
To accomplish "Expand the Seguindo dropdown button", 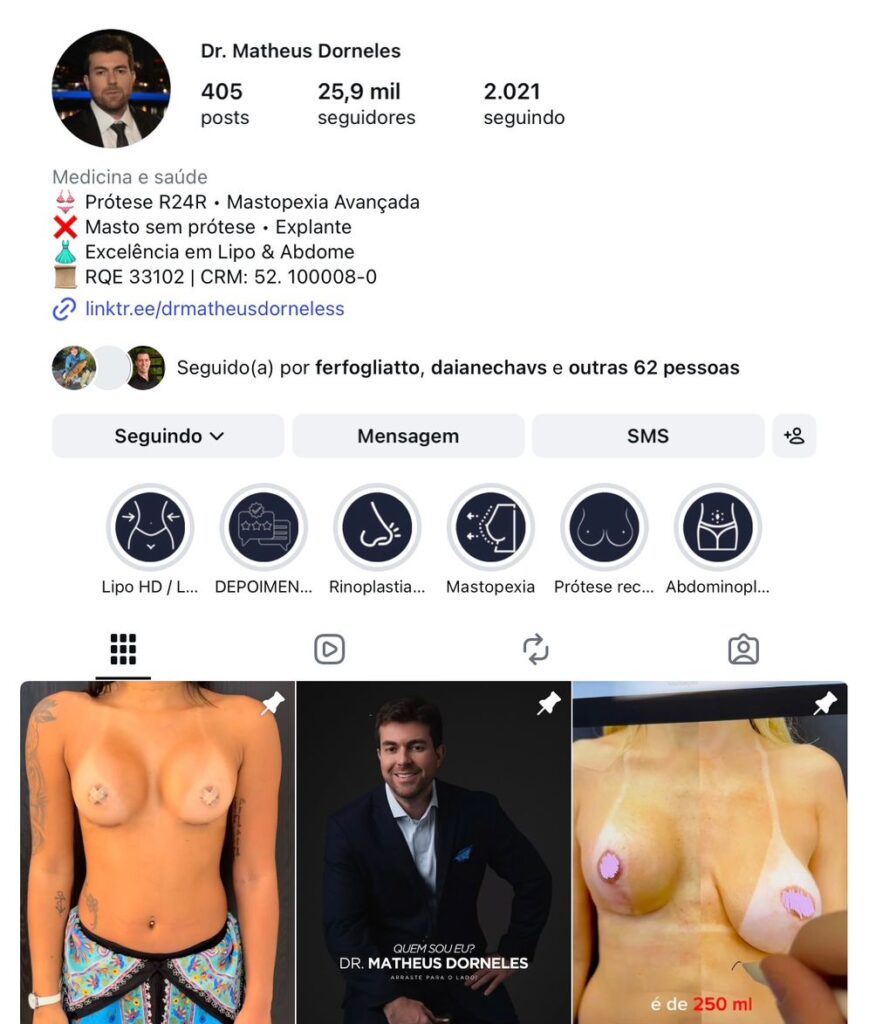I will (168, 436).
